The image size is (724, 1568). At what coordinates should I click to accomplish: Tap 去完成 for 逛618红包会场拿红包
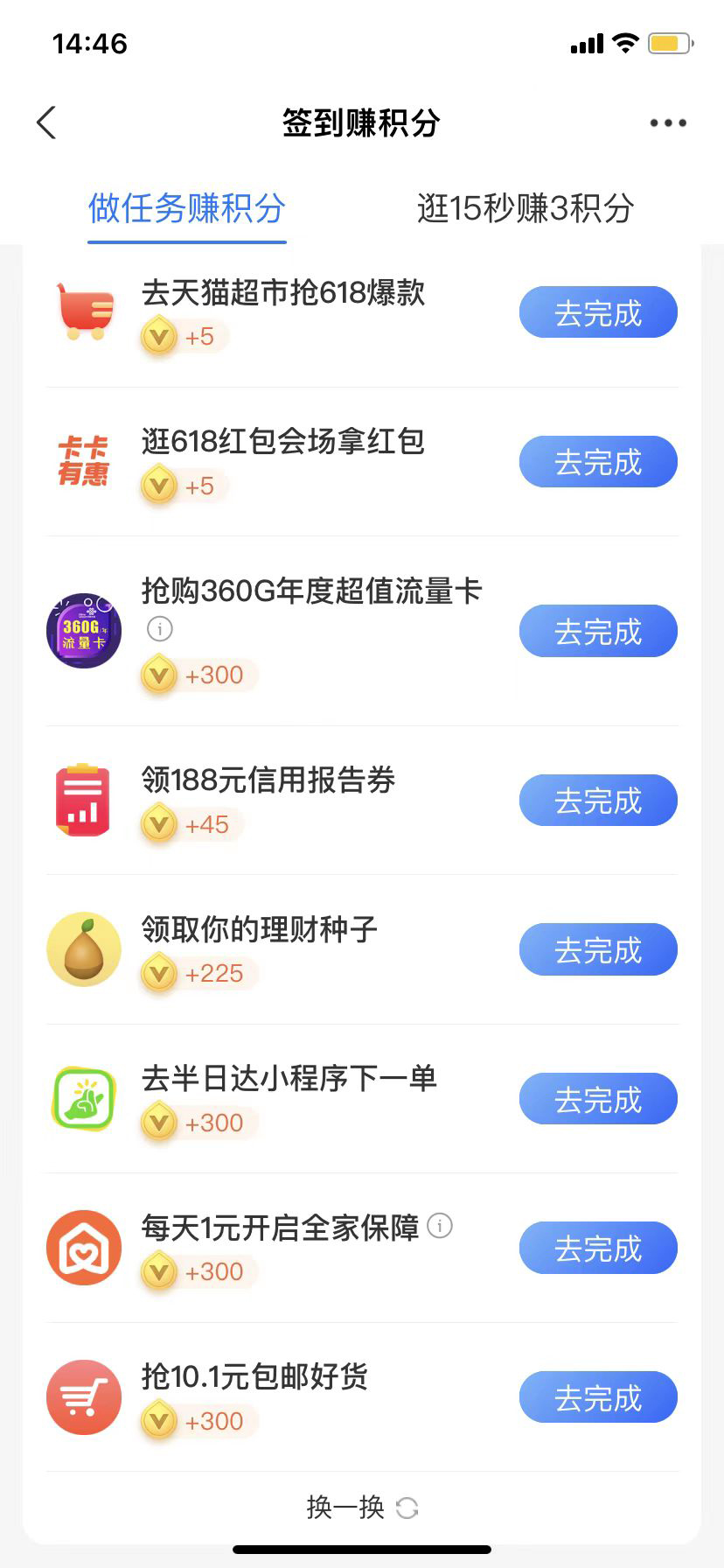pyautogui.click(x=598, y=462)
